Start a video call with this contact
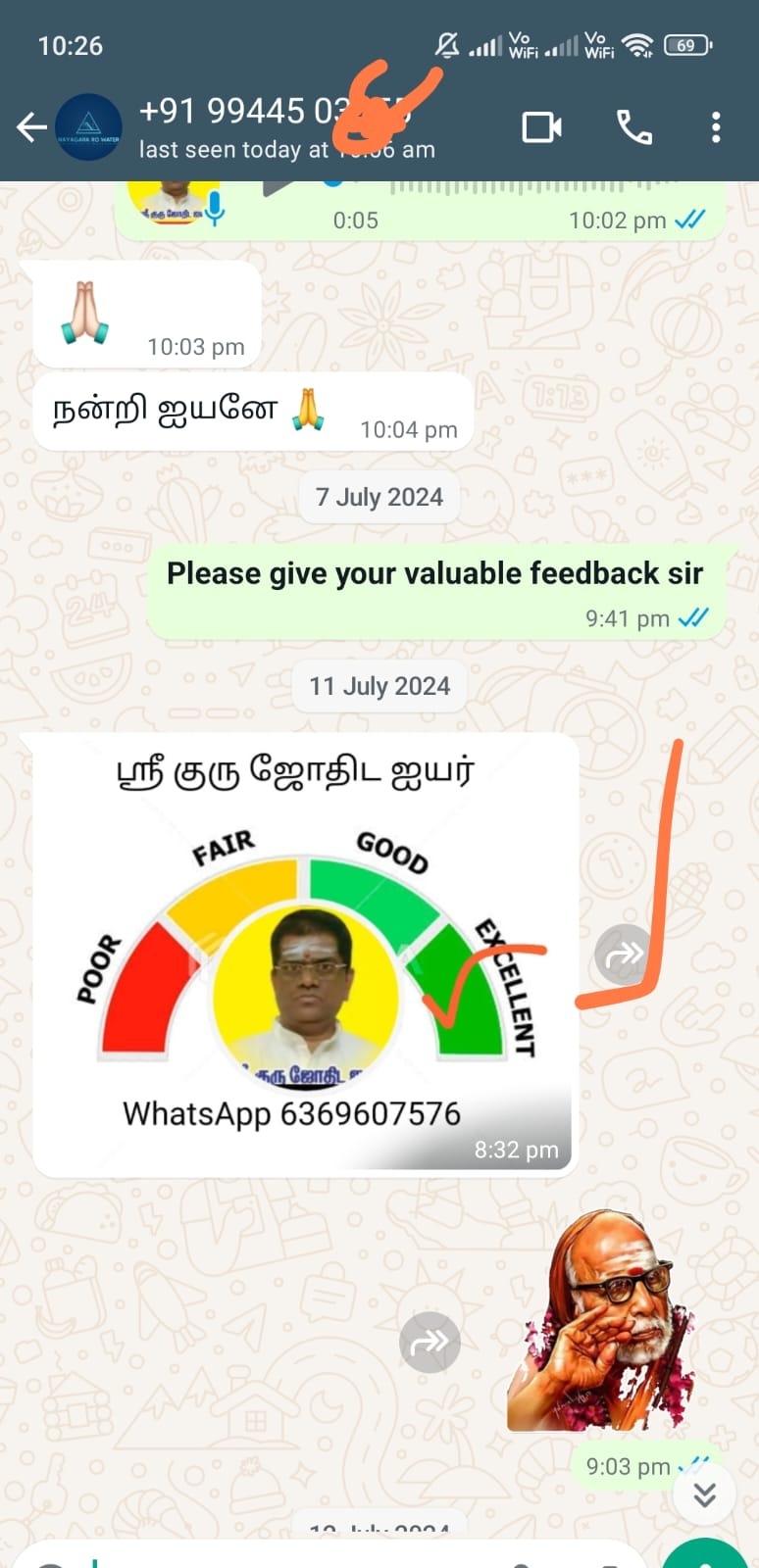Image resolution: width=759 pixels, height=1568 pixels. 541,127
